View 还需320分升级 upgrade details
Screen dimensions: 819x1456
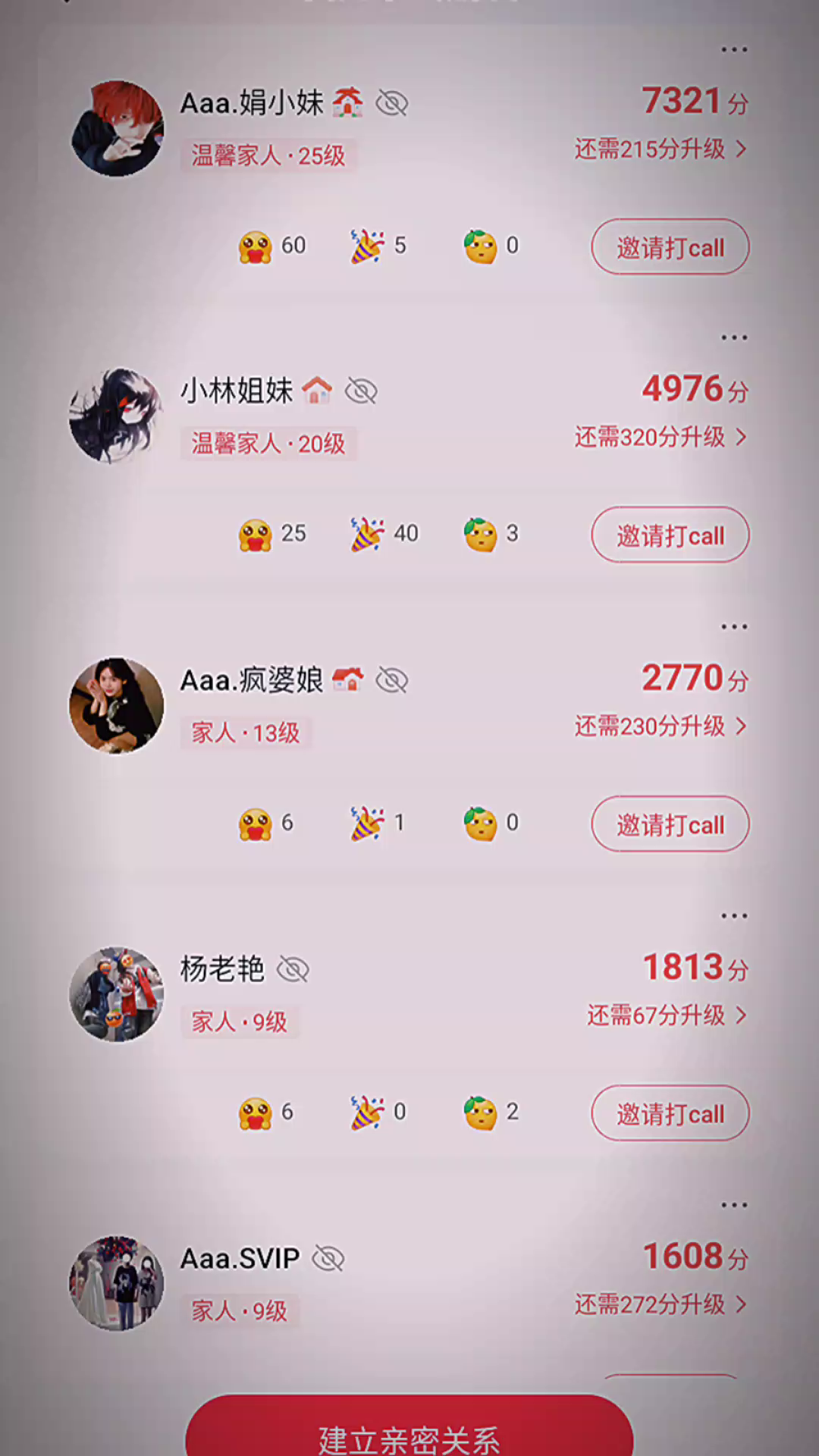point(660,438)
